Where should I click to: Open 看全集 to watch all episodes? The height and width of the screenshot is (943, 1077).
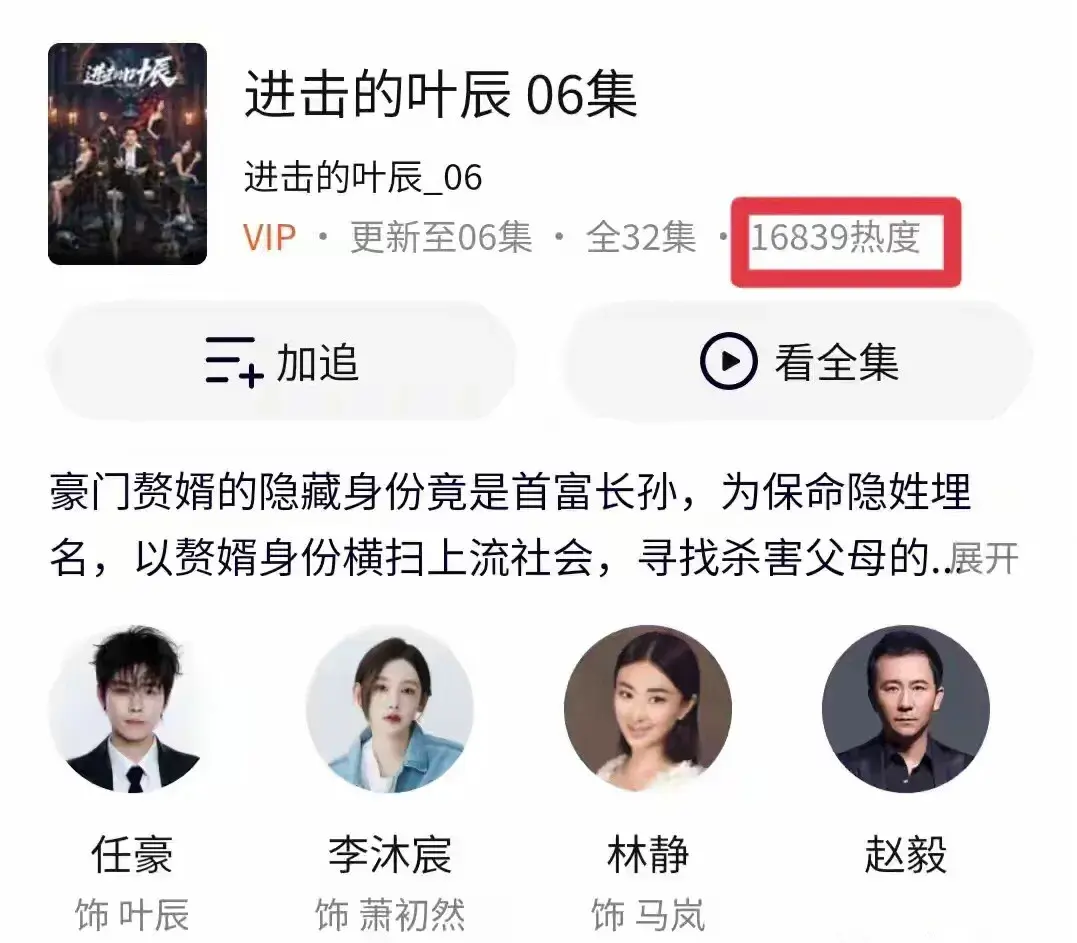797,363
